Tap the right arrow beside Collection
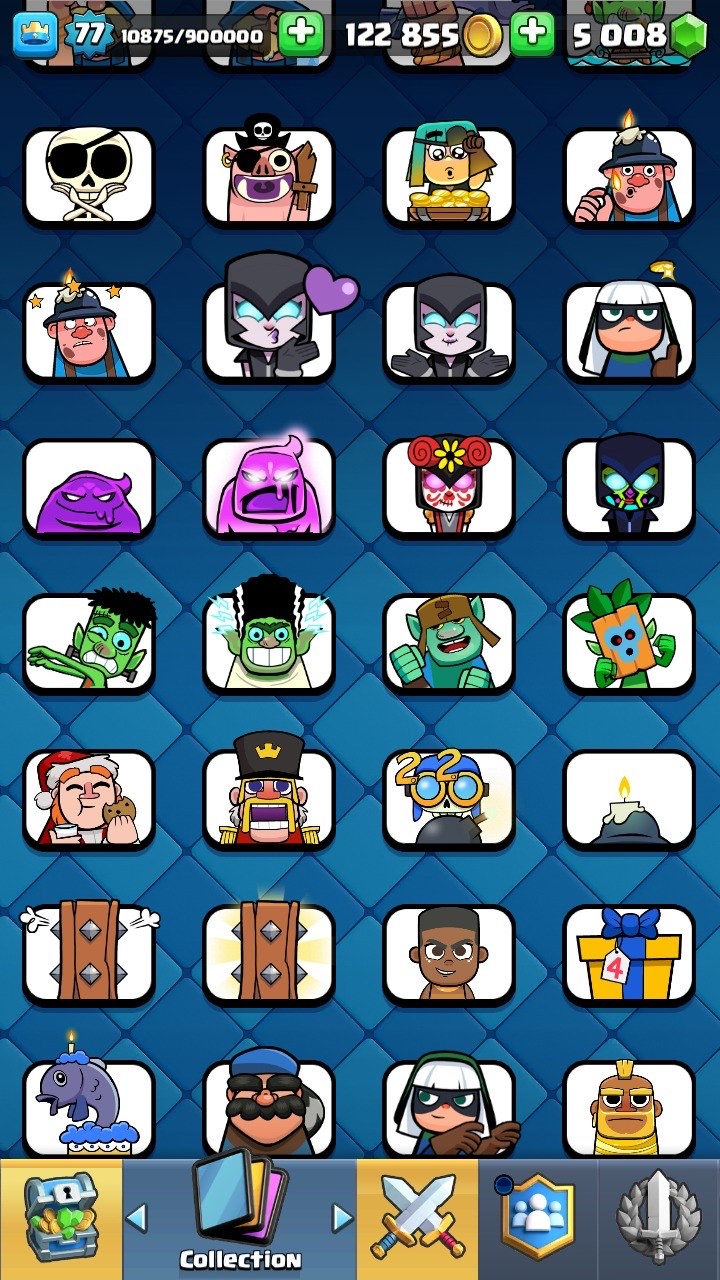This screenshot has height=1280, width=720. point(342,1218)
